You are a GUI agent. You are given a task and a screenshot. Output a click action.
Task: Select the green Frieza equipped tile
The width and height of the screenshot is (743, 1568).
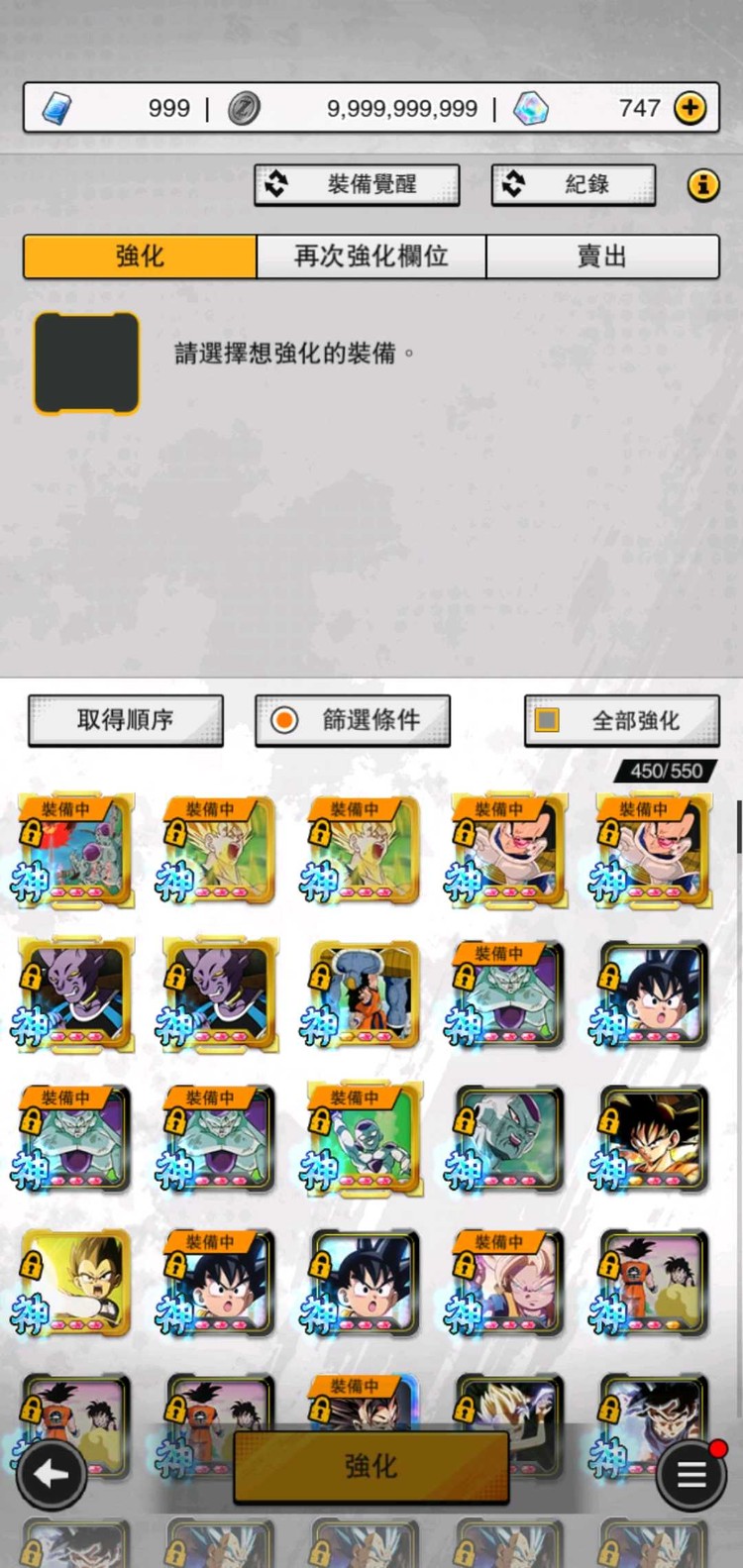coord(365,1140)
